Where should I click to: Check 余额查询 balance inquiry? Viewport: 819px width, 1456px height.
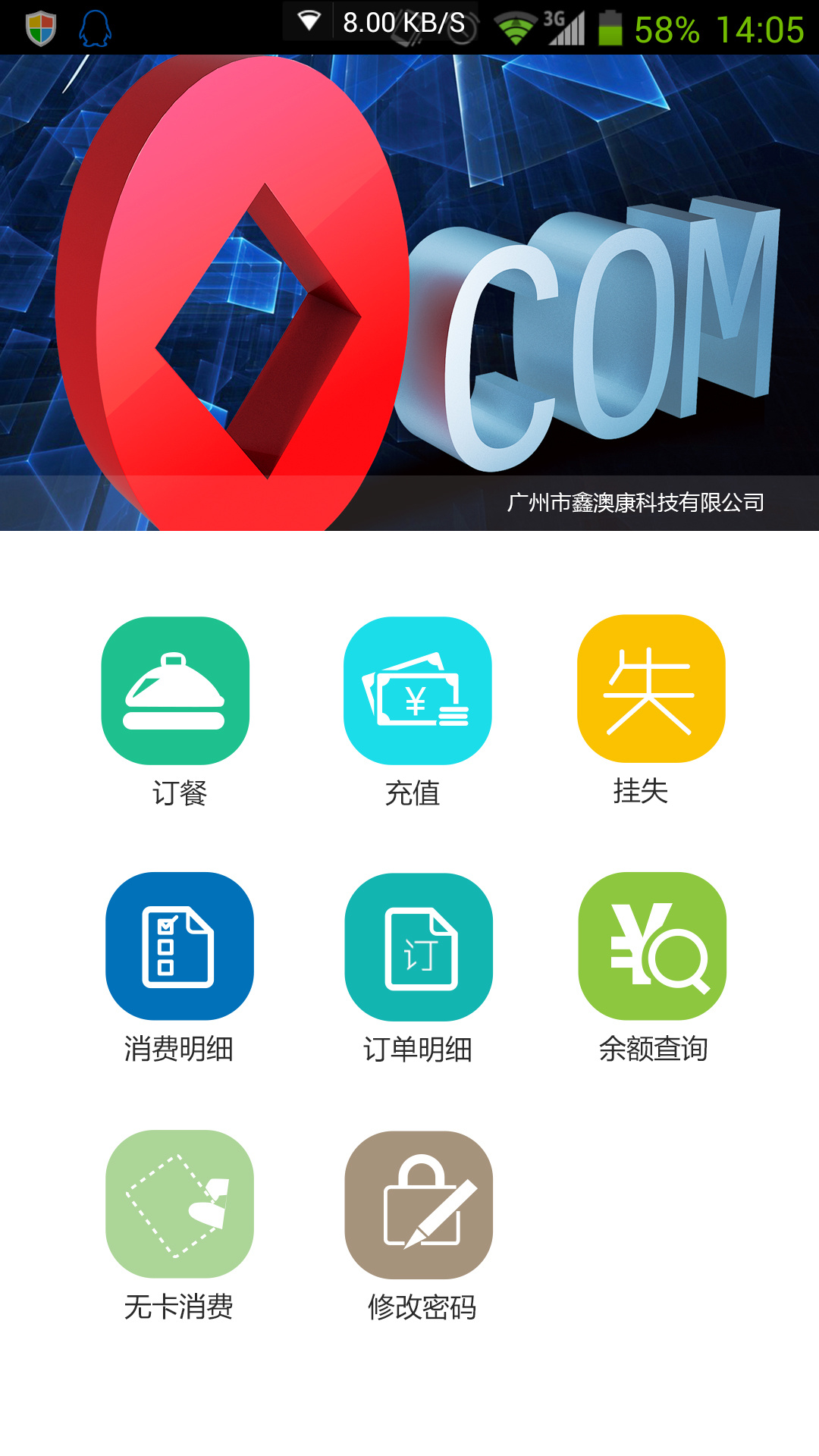[x=652, y=946]
